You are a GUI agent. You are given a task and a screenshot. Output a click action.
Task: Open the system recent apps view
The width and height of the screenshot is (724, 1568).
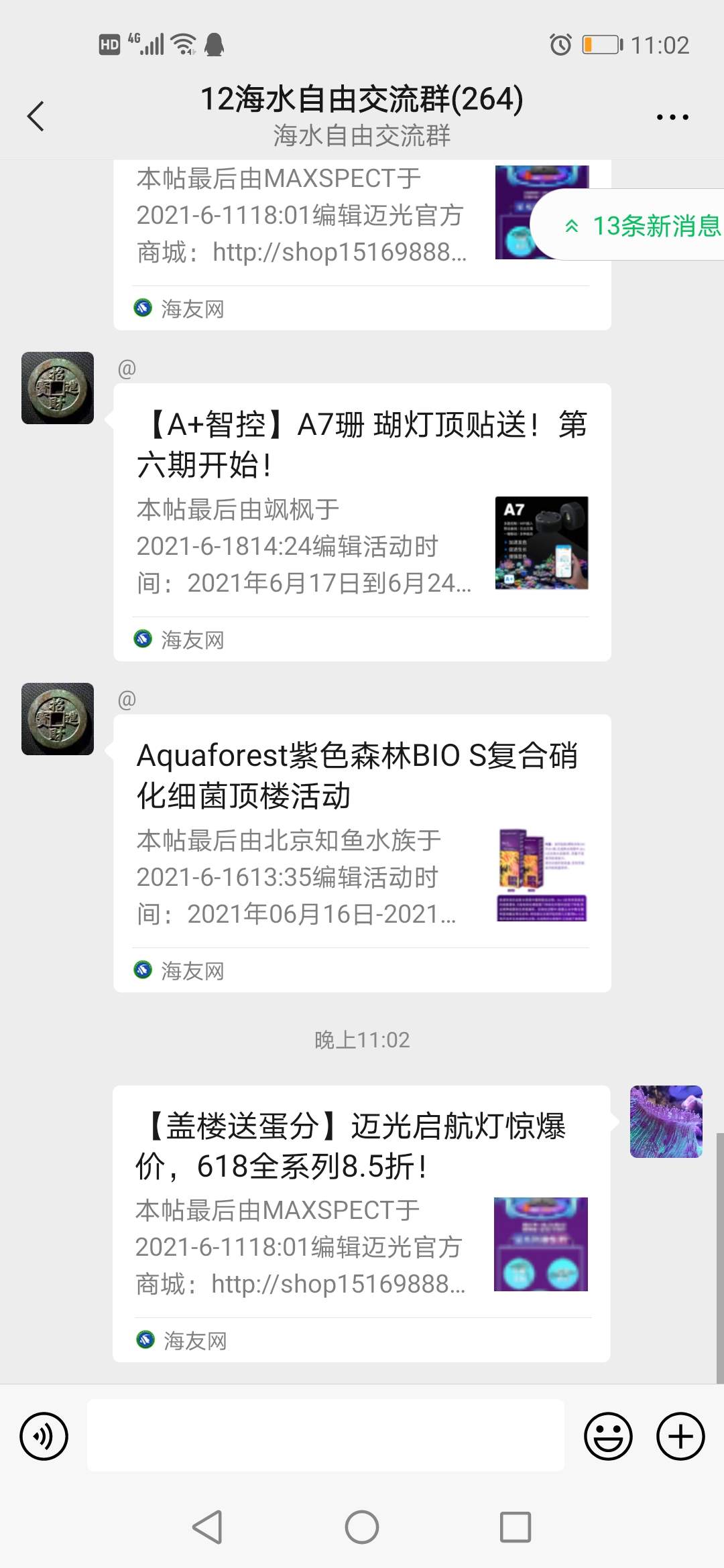tap(516, 1528)
